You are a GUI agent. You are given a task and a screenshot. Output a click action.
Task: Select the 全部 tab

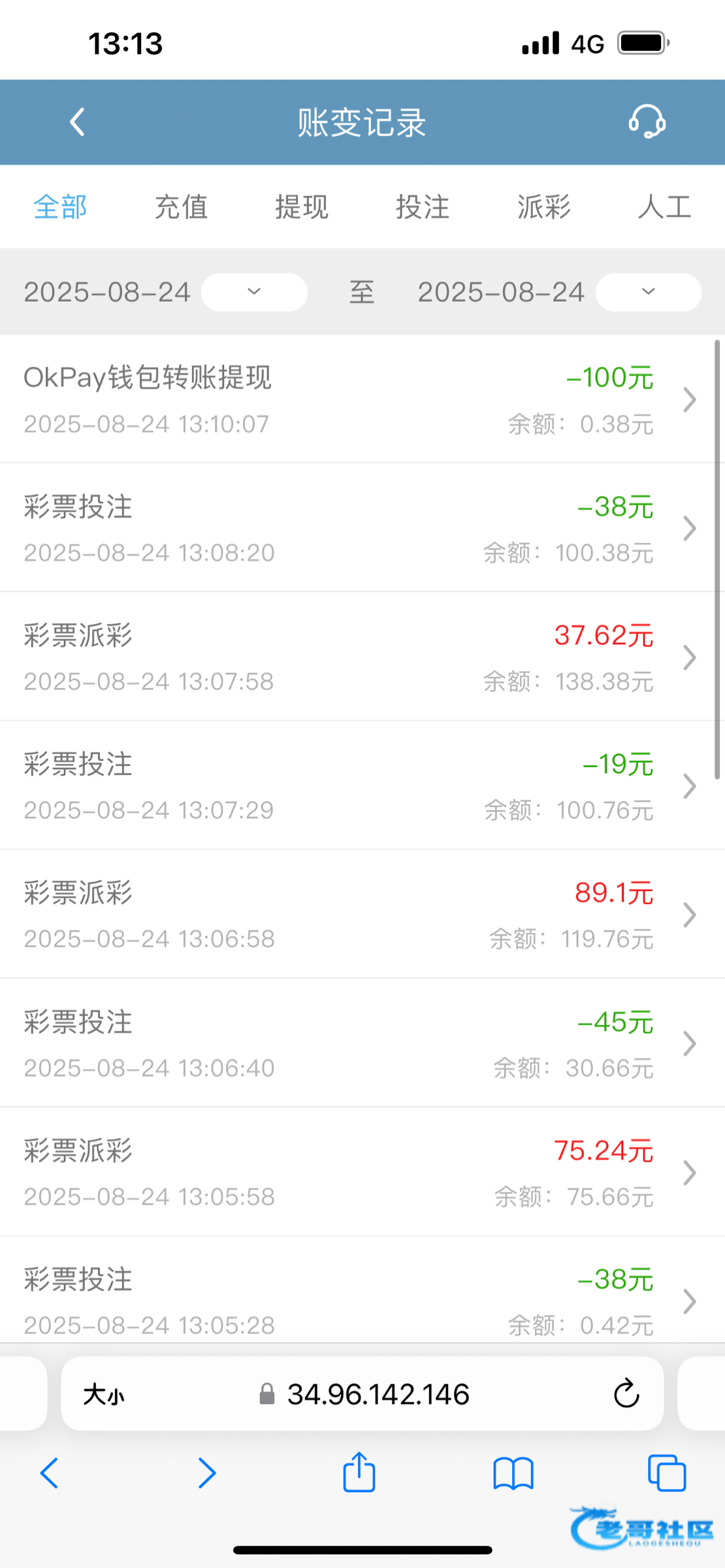pos(60,207)
